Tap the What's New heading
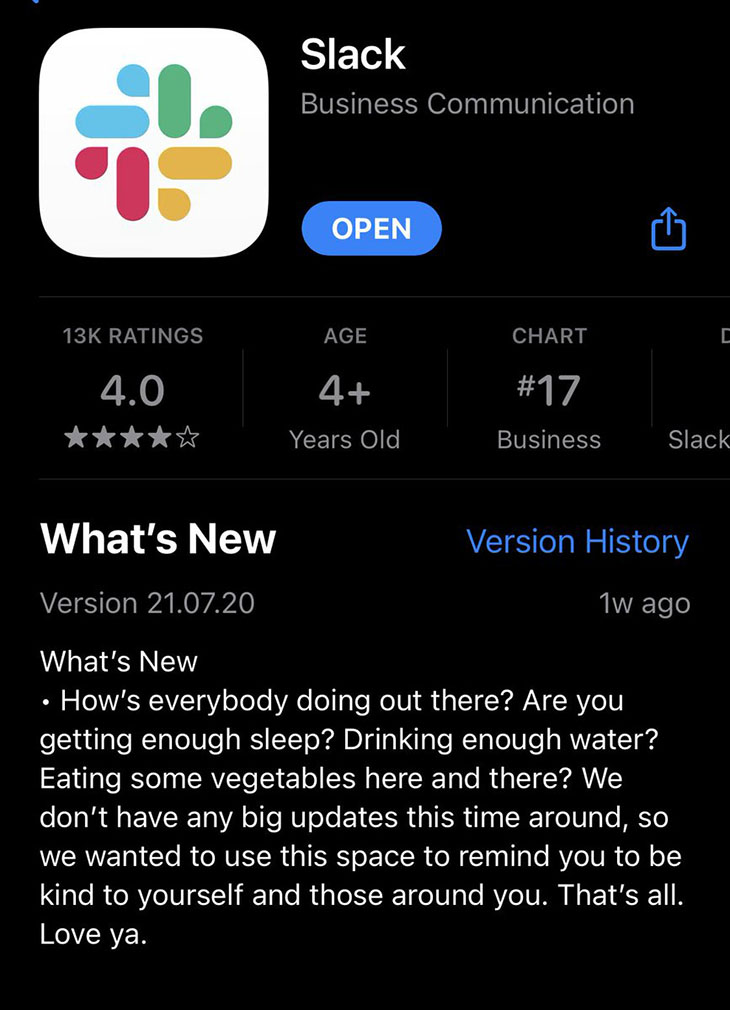 click(x=157, y=540)
